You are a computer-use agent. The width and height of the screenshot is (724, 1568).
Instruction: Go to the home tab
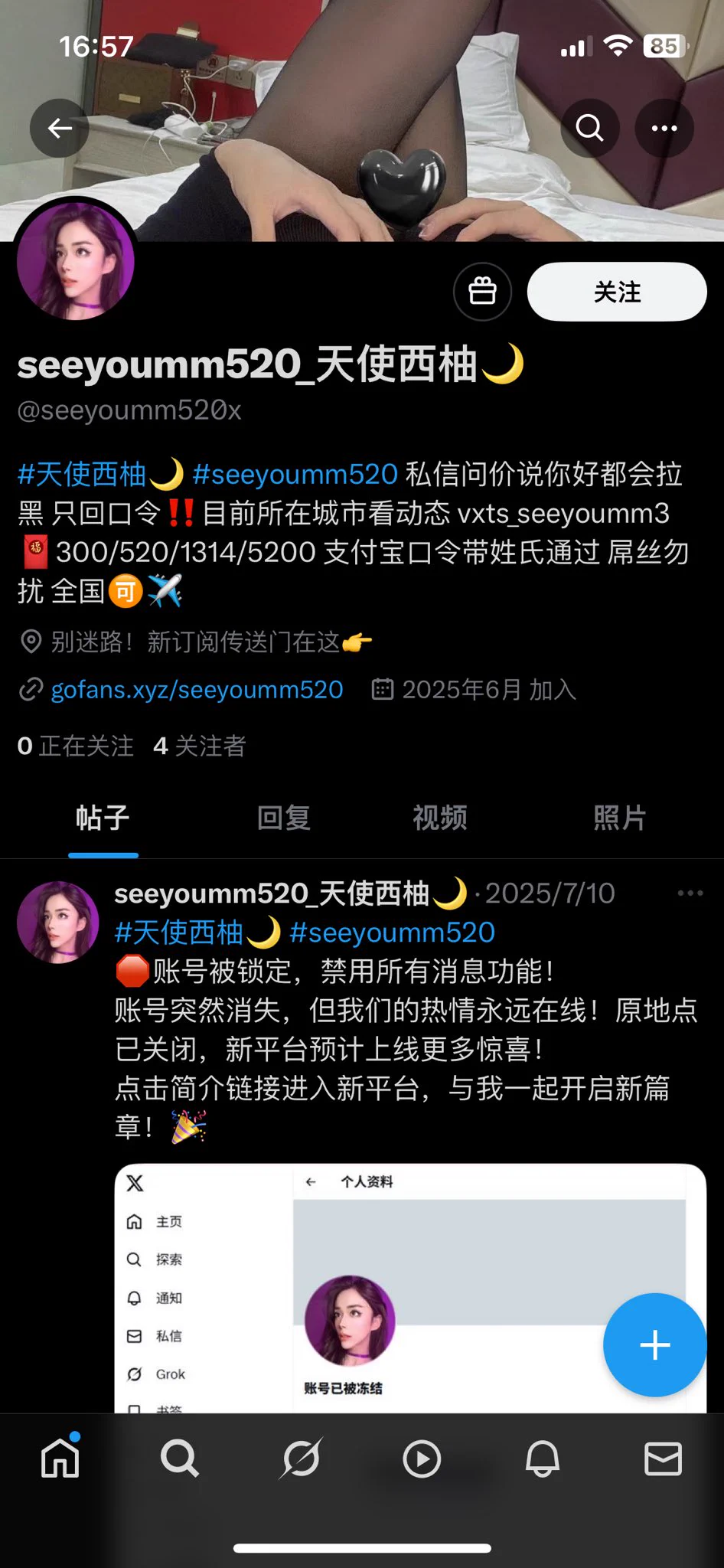60,1459
